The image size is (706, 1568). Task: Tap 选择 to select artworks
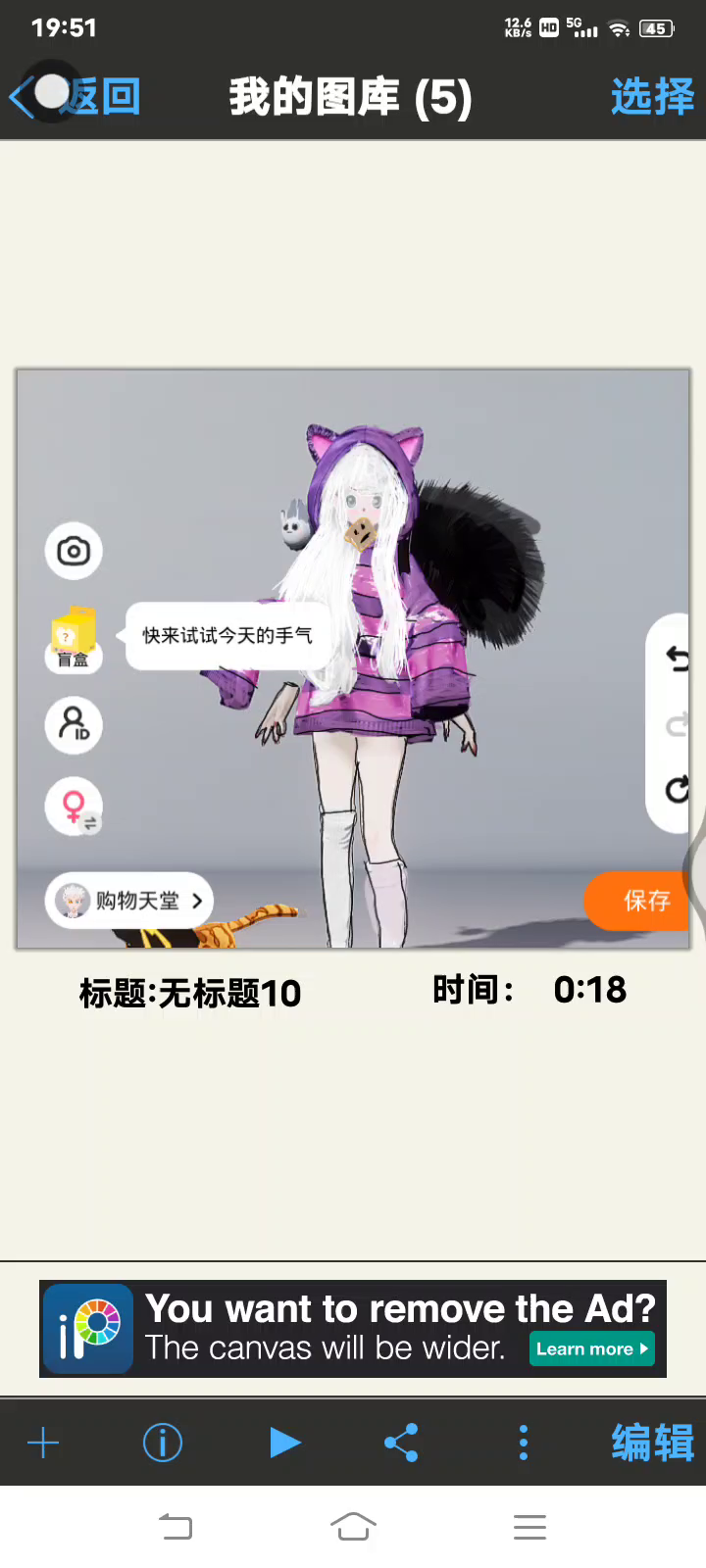652,97
